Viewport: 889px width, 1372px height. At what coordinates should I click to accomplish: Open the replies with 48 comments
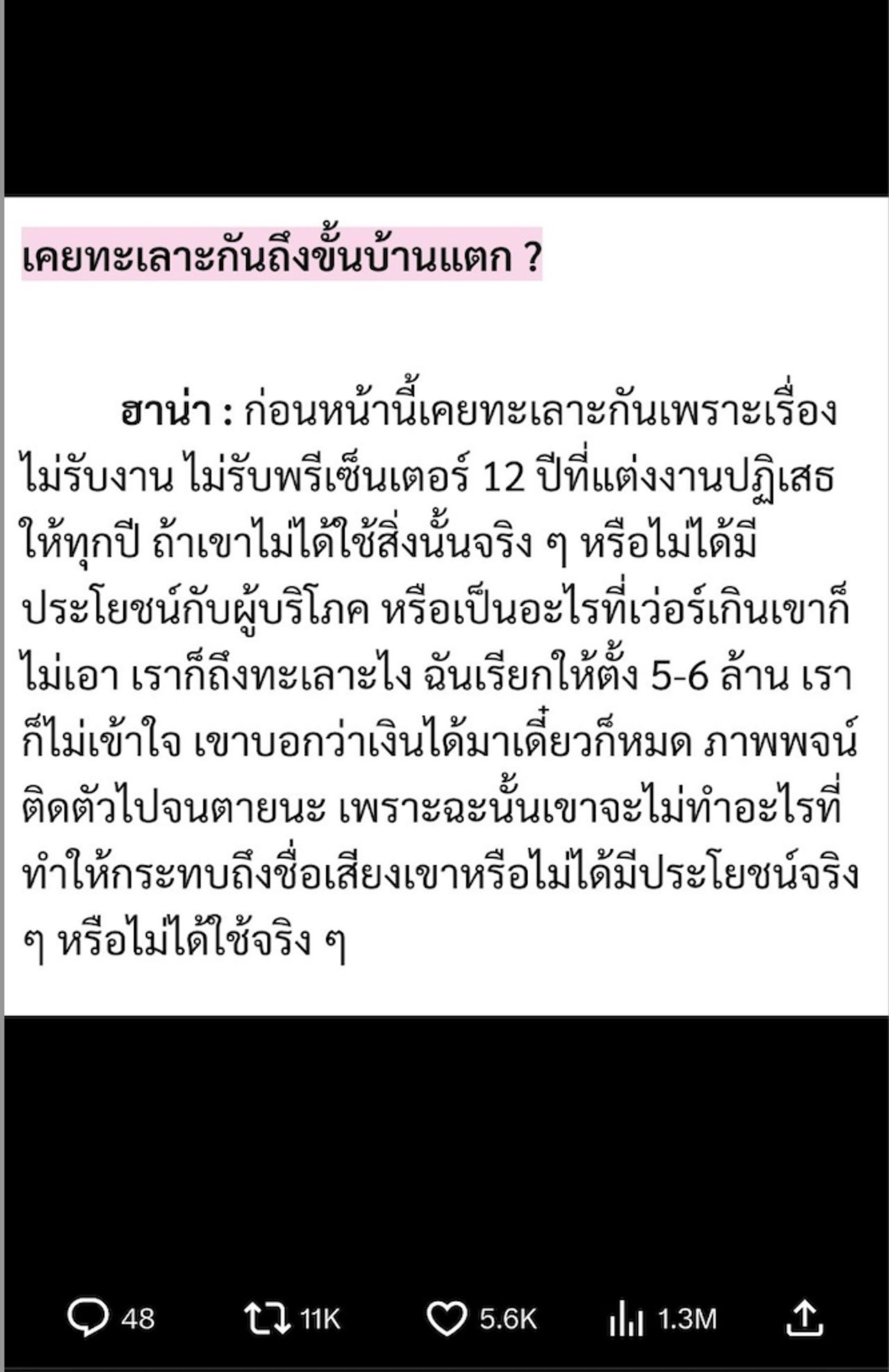click(88, 1317)
